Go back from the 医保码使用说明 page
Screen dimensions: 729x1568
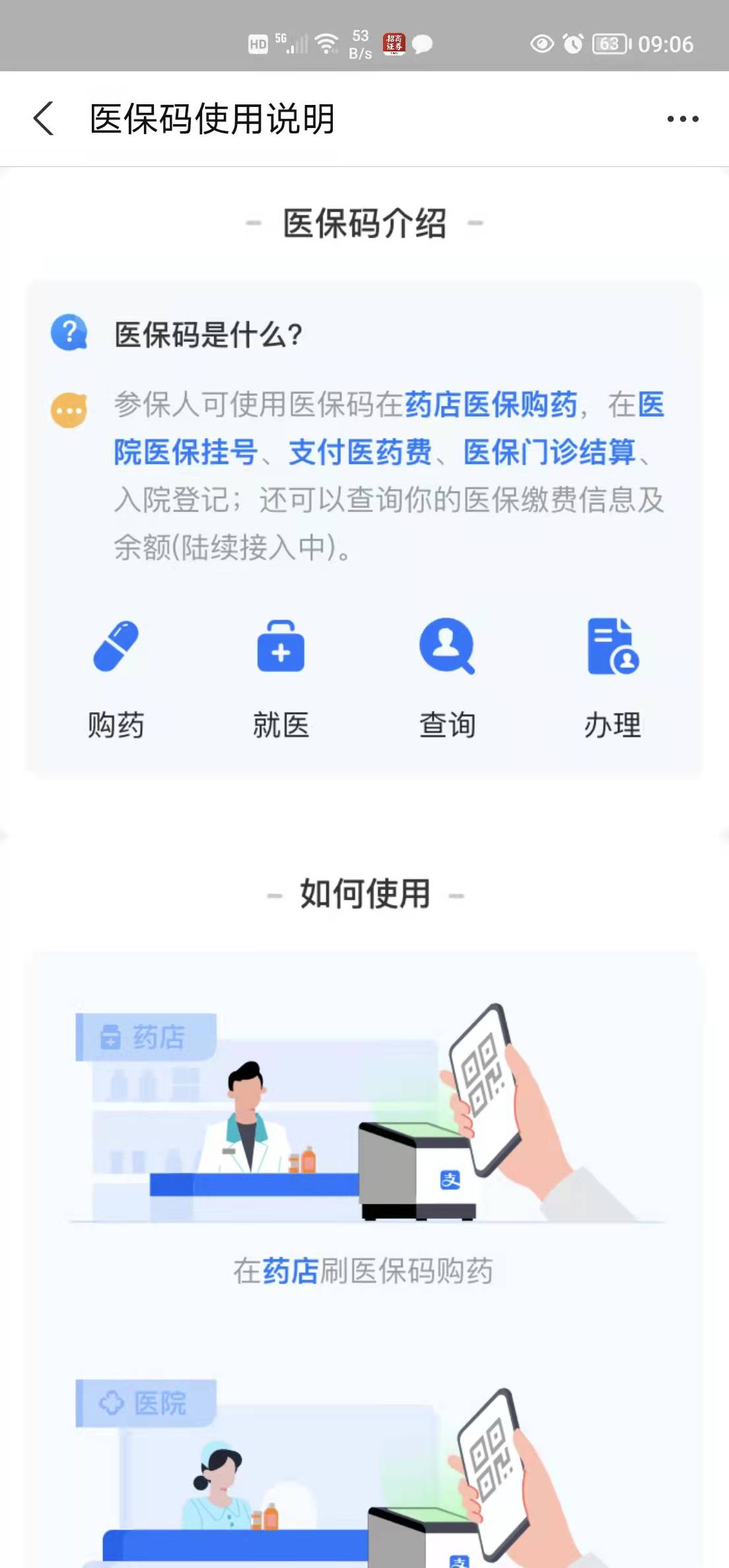(x=44, y=119)
